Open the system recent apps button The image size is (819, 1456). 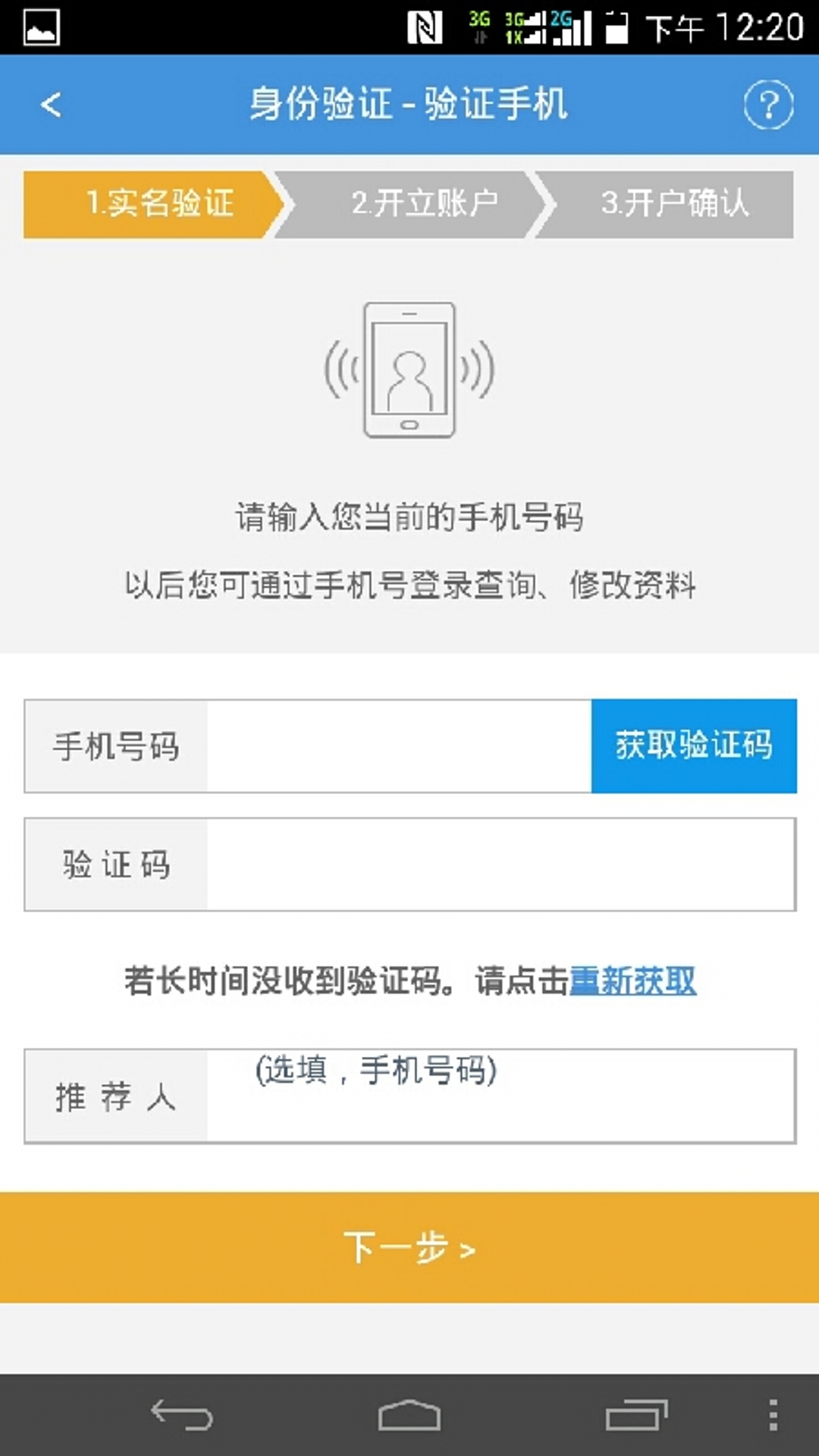pos(636,1415)
